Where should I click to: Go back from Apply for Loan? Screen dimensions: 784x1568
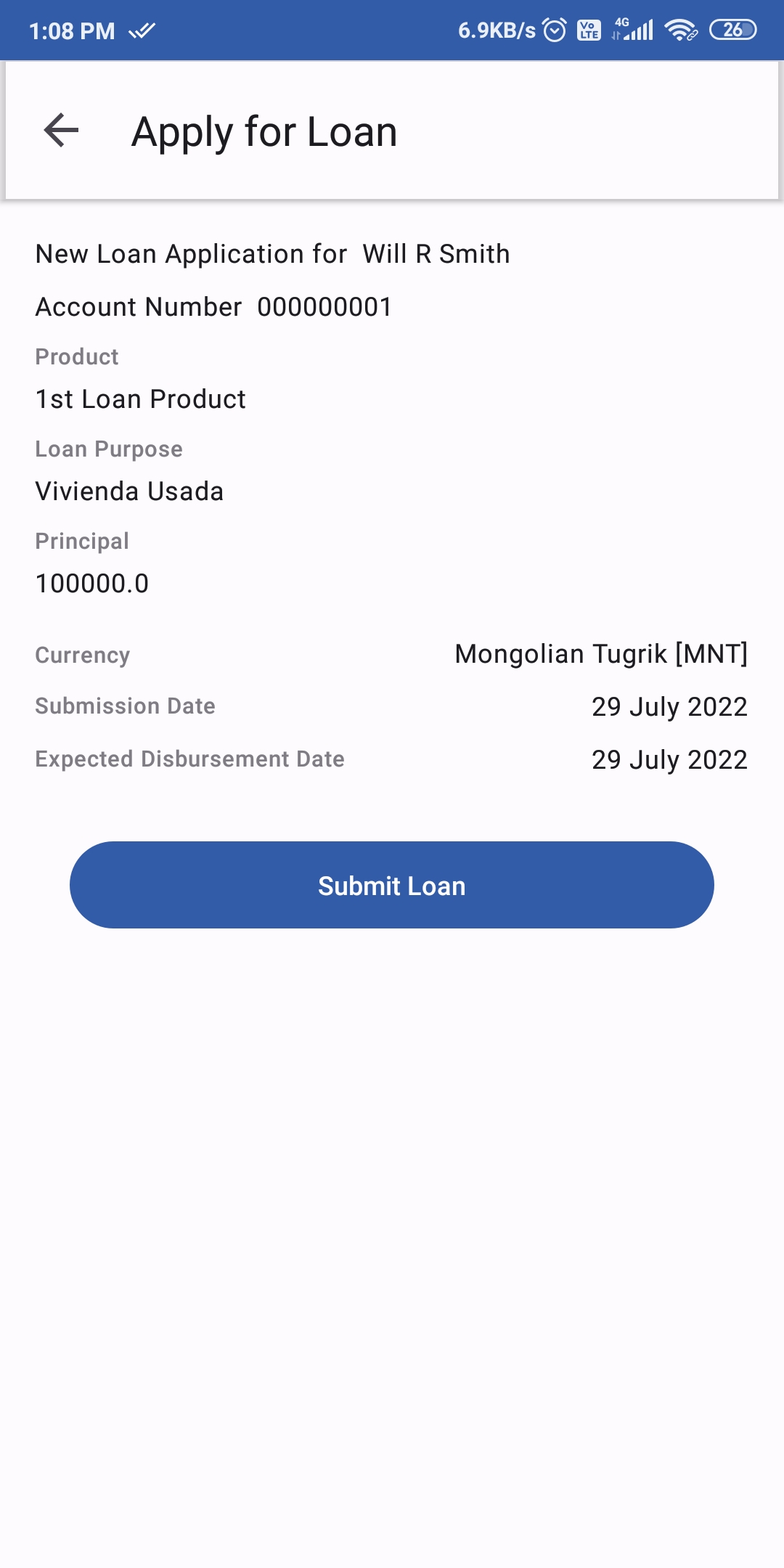coord(62,131)
